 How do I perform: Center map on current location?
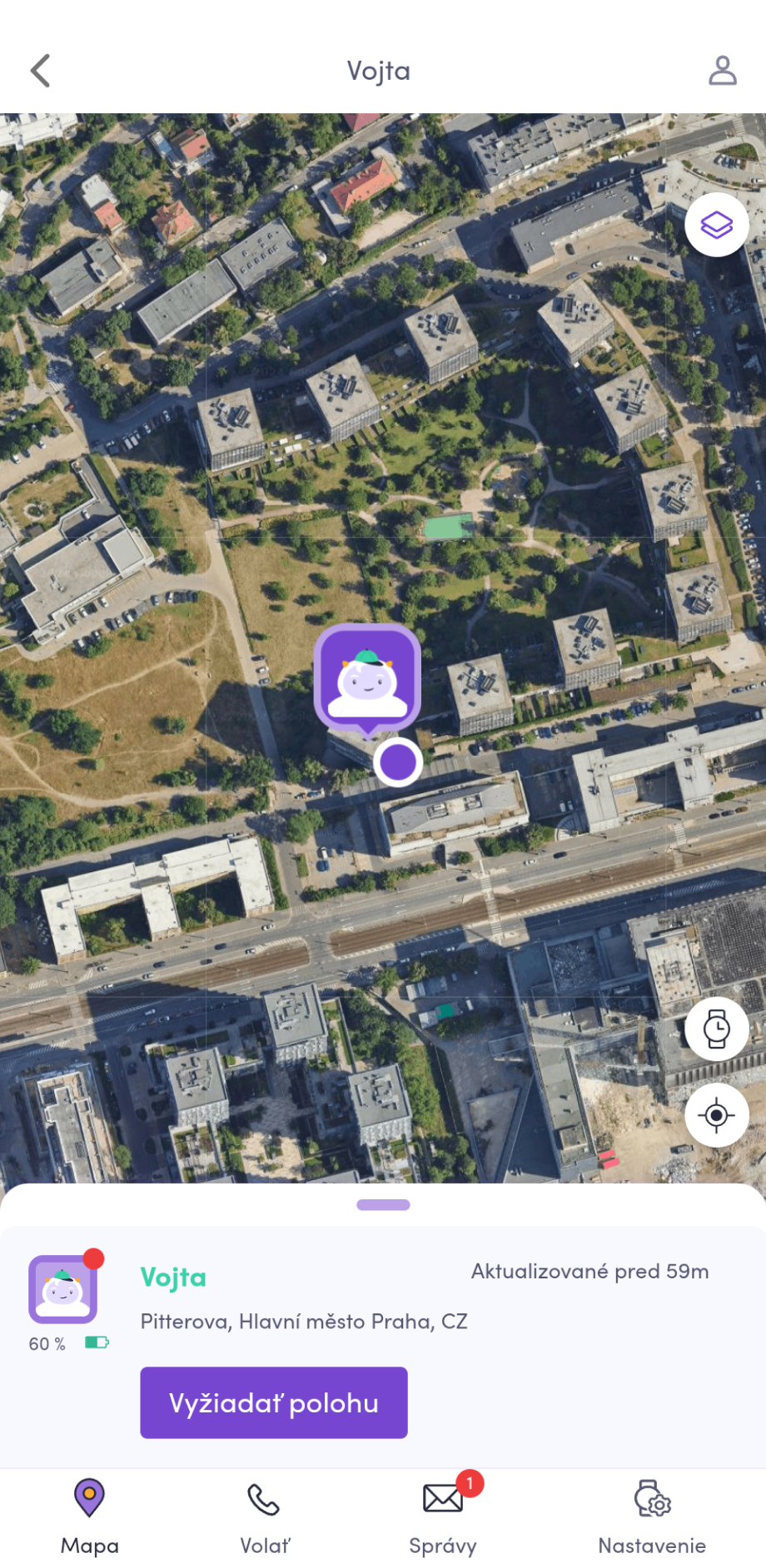[716, 1115]
